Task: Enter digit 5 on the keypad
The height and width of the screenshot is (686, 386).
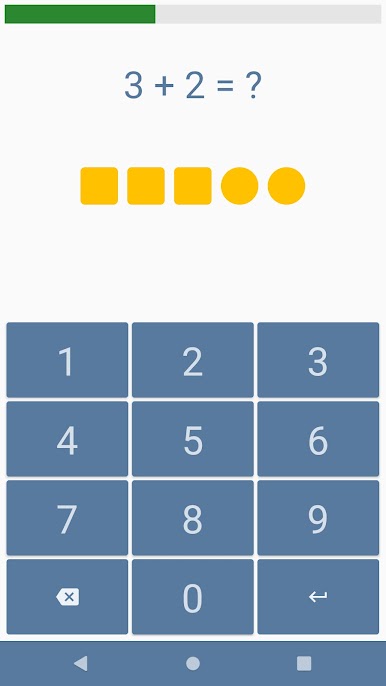Action: coord(193,439)
